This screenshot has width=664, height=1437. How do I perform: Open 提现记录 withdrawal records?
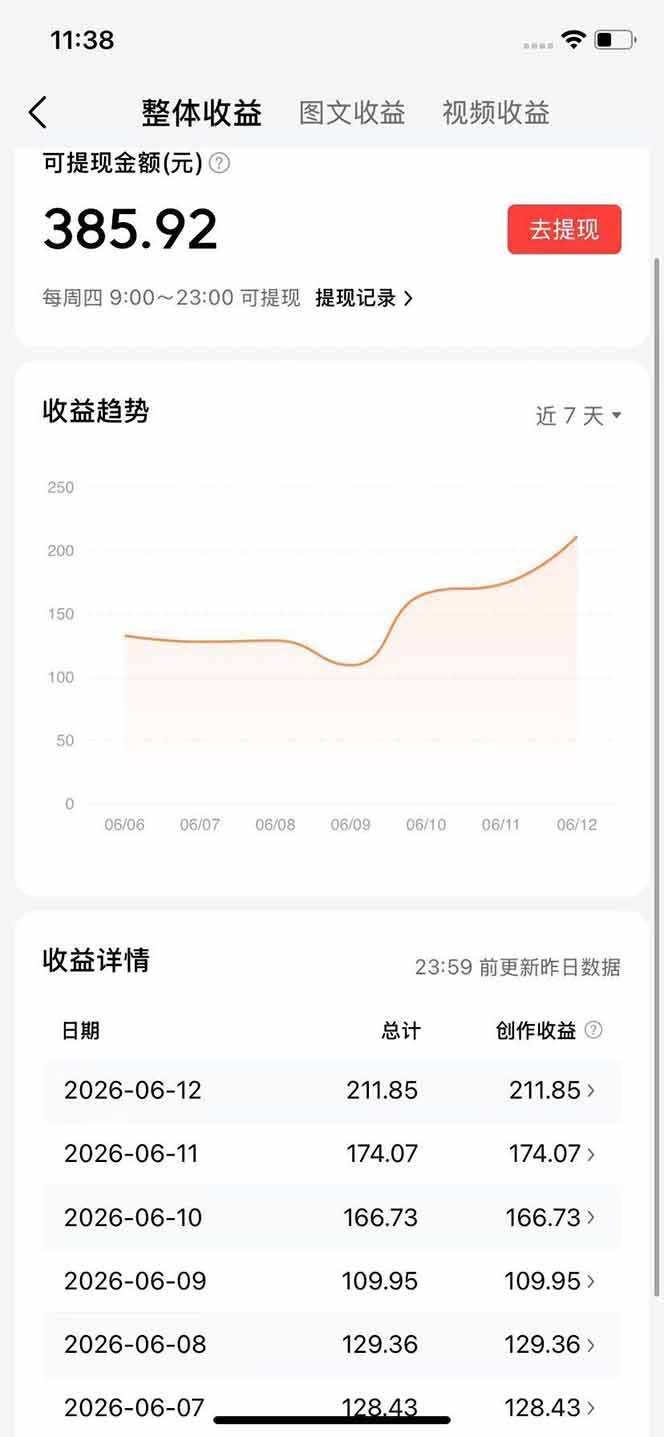click(x=364, y=298)
